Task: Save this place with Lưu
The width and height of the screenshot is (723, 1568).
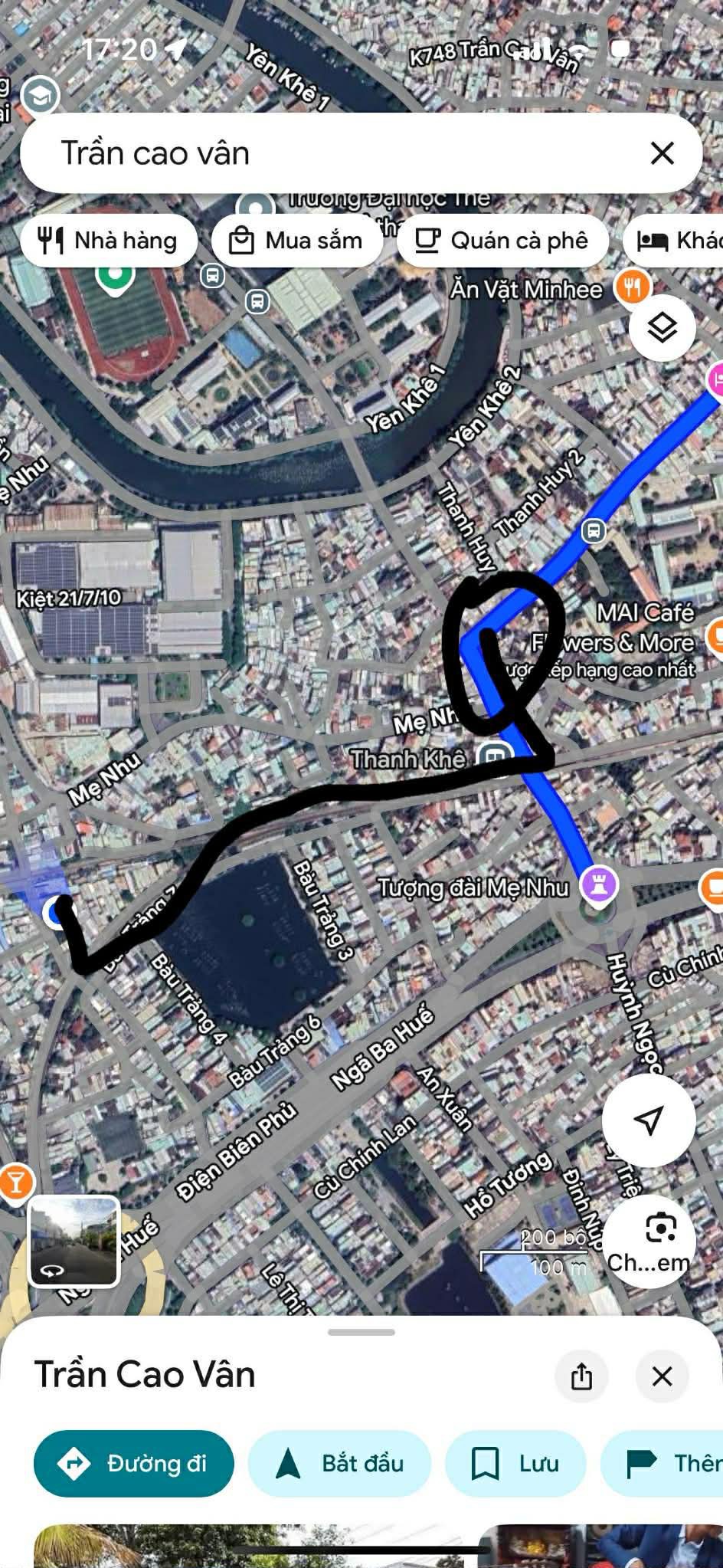Action: click(x=515, y=1463)
